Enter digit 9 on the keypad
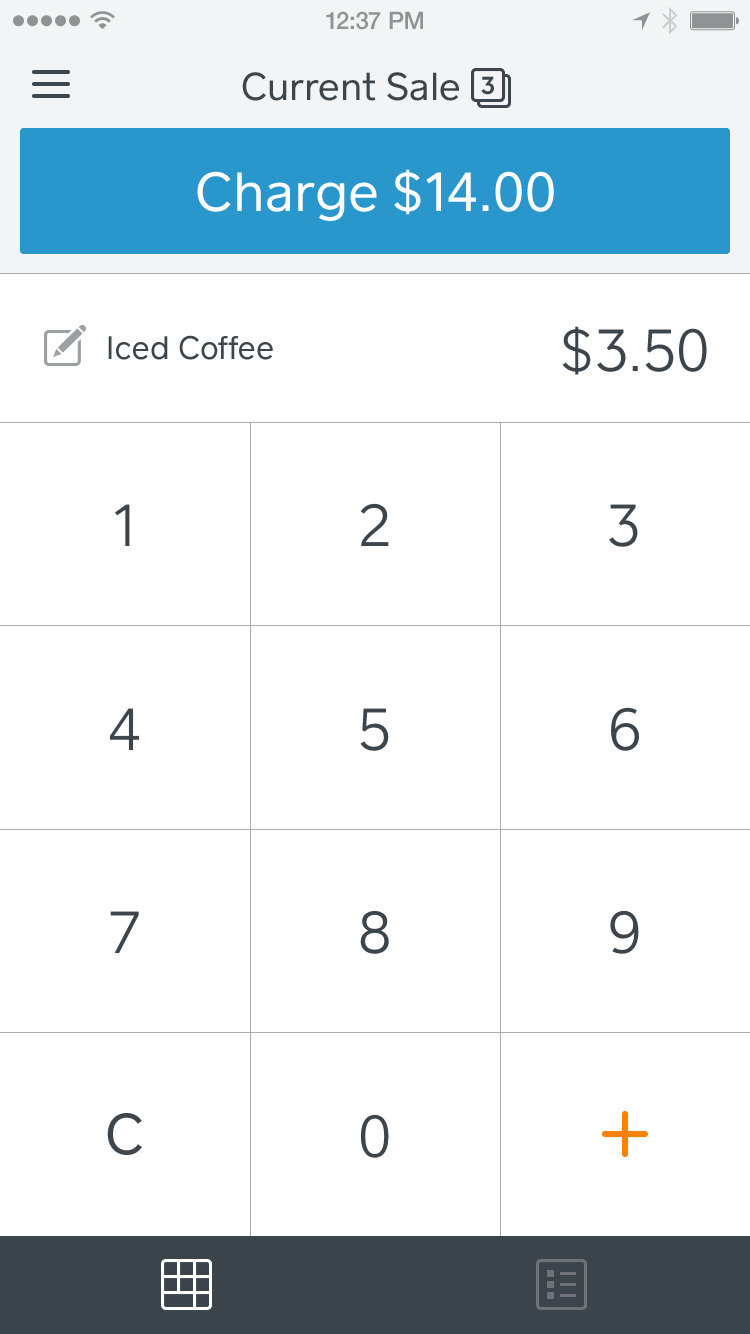This screenshot has width=750, height=1334. tap(625, 931)
